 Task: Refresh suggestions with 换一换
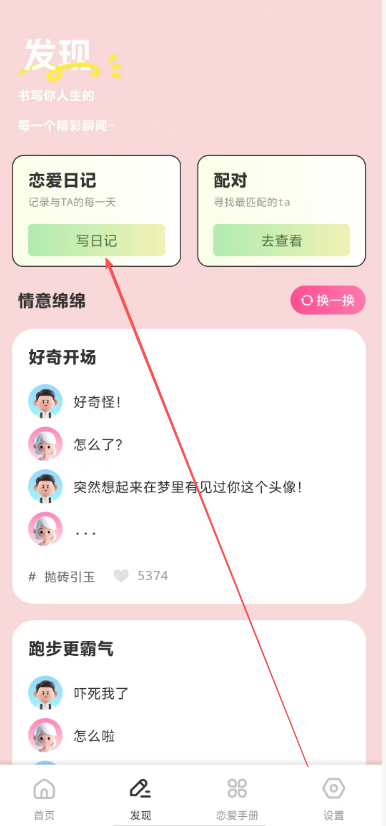(x=328, y=300)
